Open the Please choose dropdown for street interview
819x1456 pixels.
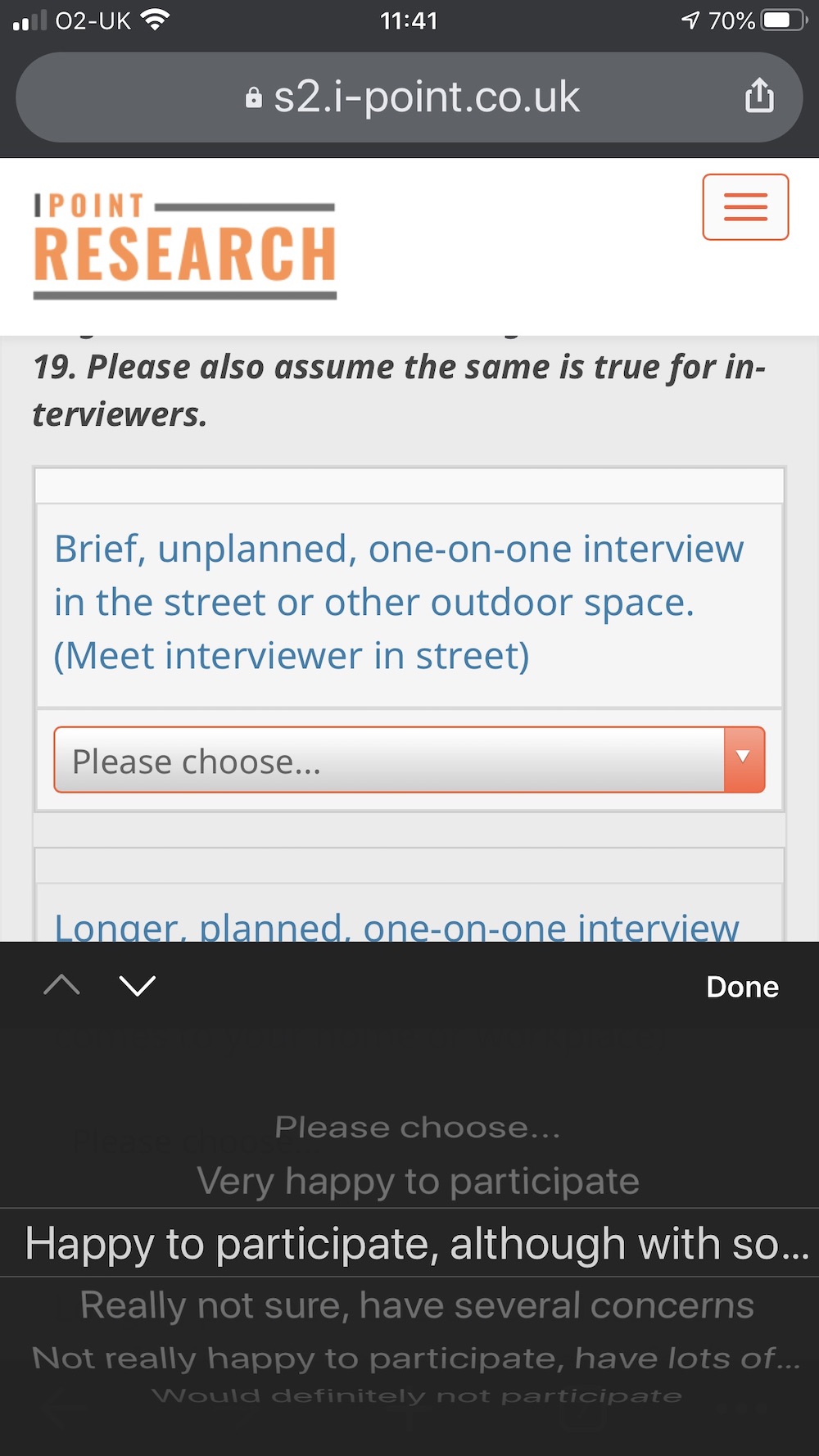click(409, 760)
